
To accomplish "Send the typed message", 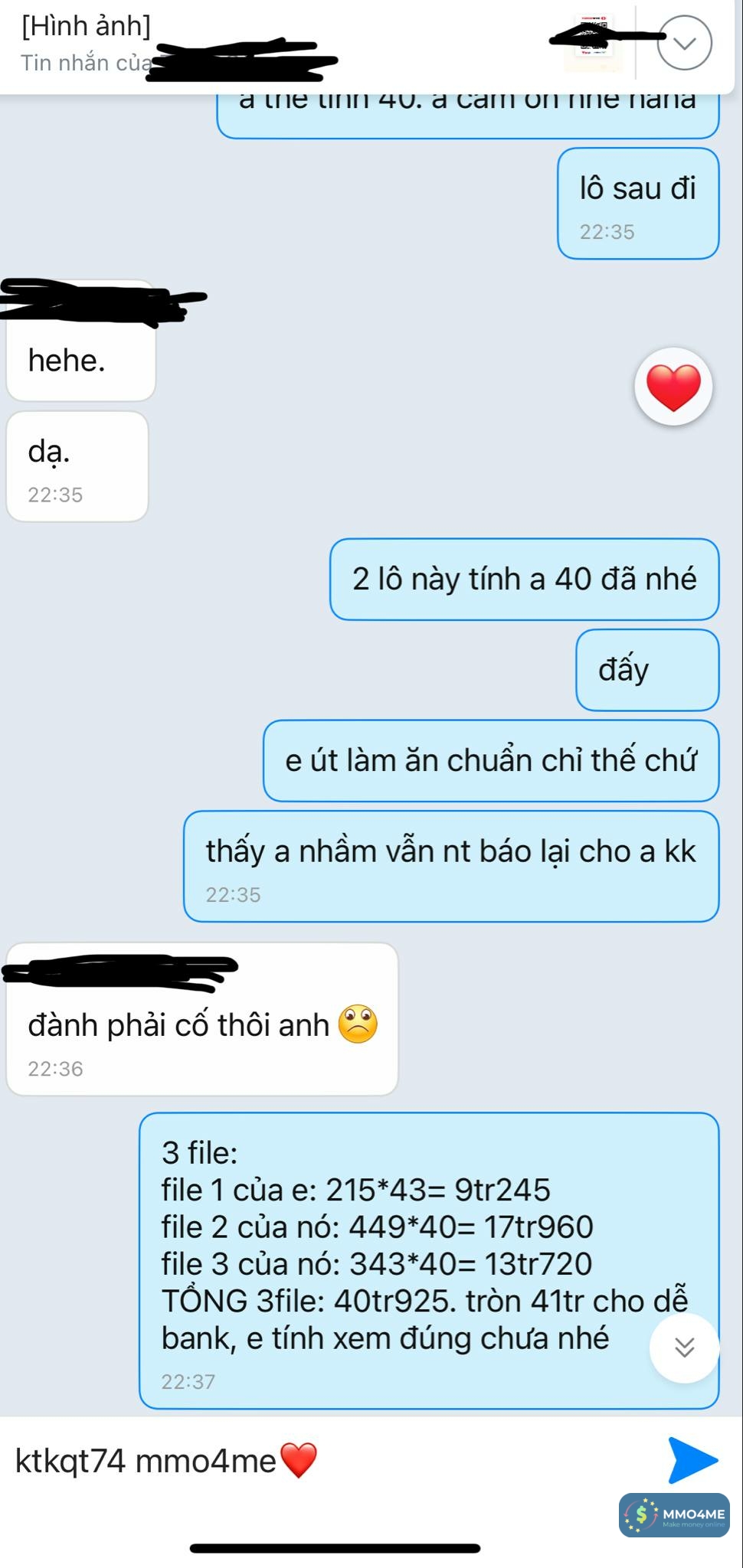I will 692,1460.
